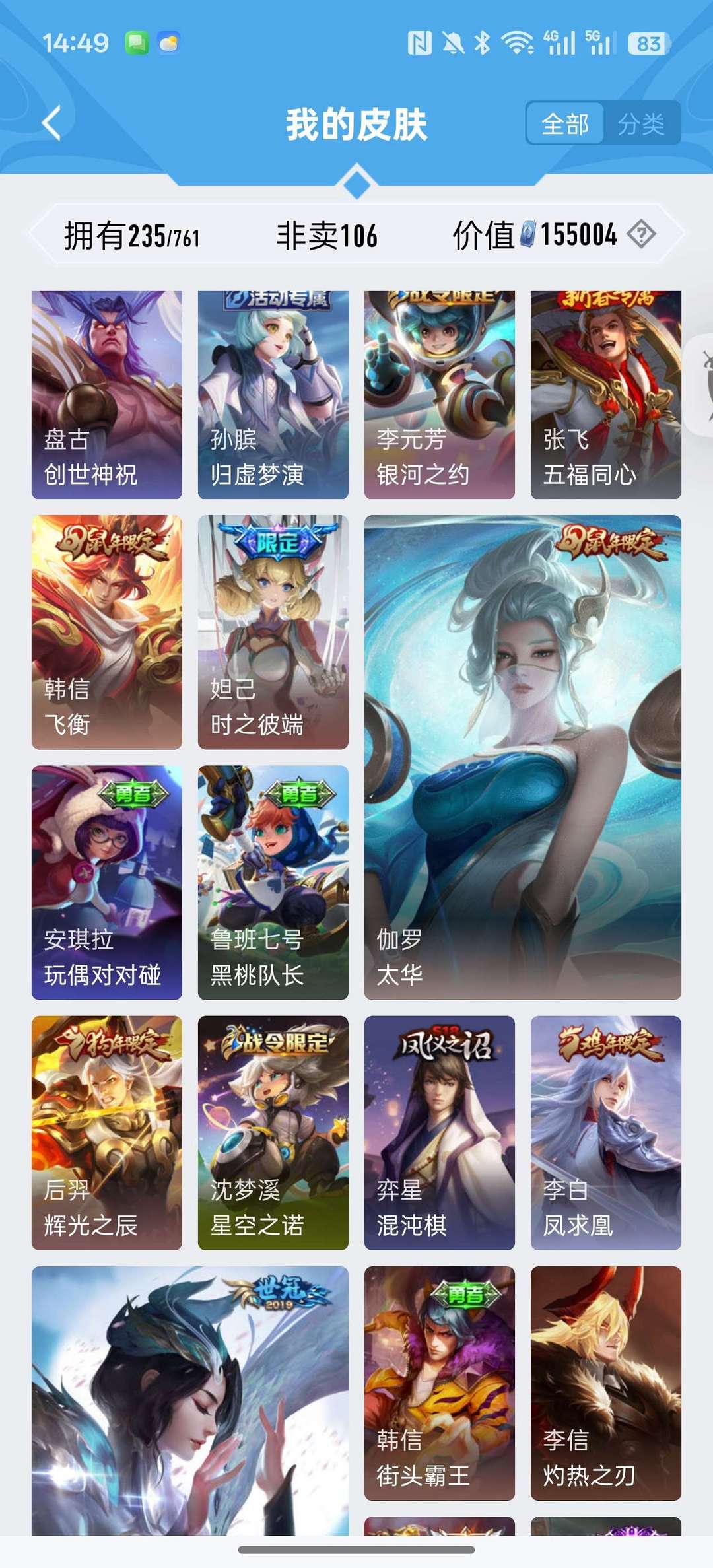Open 鲁班七号 黑桃队长 skin

tap(273, 882)
